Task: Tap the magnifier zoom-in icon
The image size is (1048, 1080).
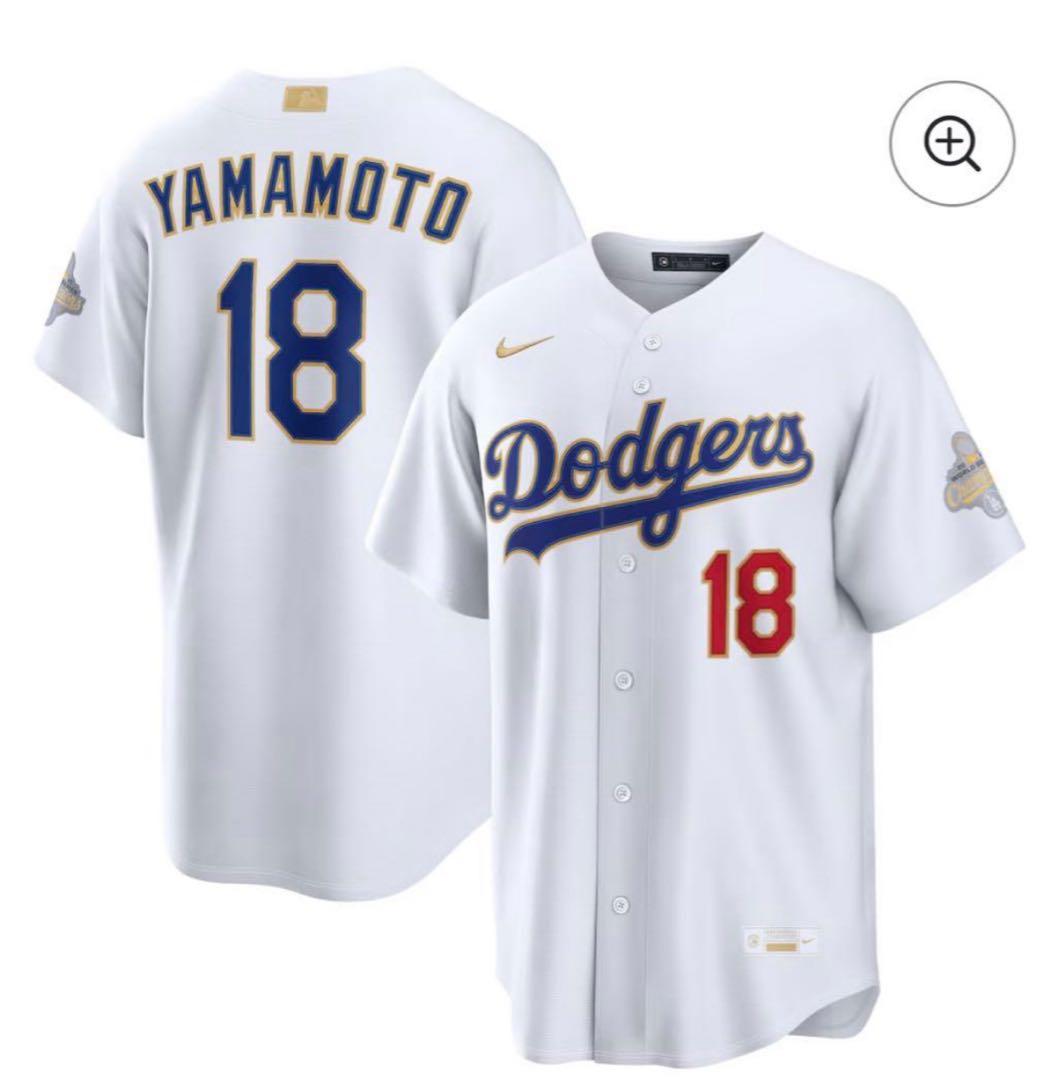Action: 952,143
